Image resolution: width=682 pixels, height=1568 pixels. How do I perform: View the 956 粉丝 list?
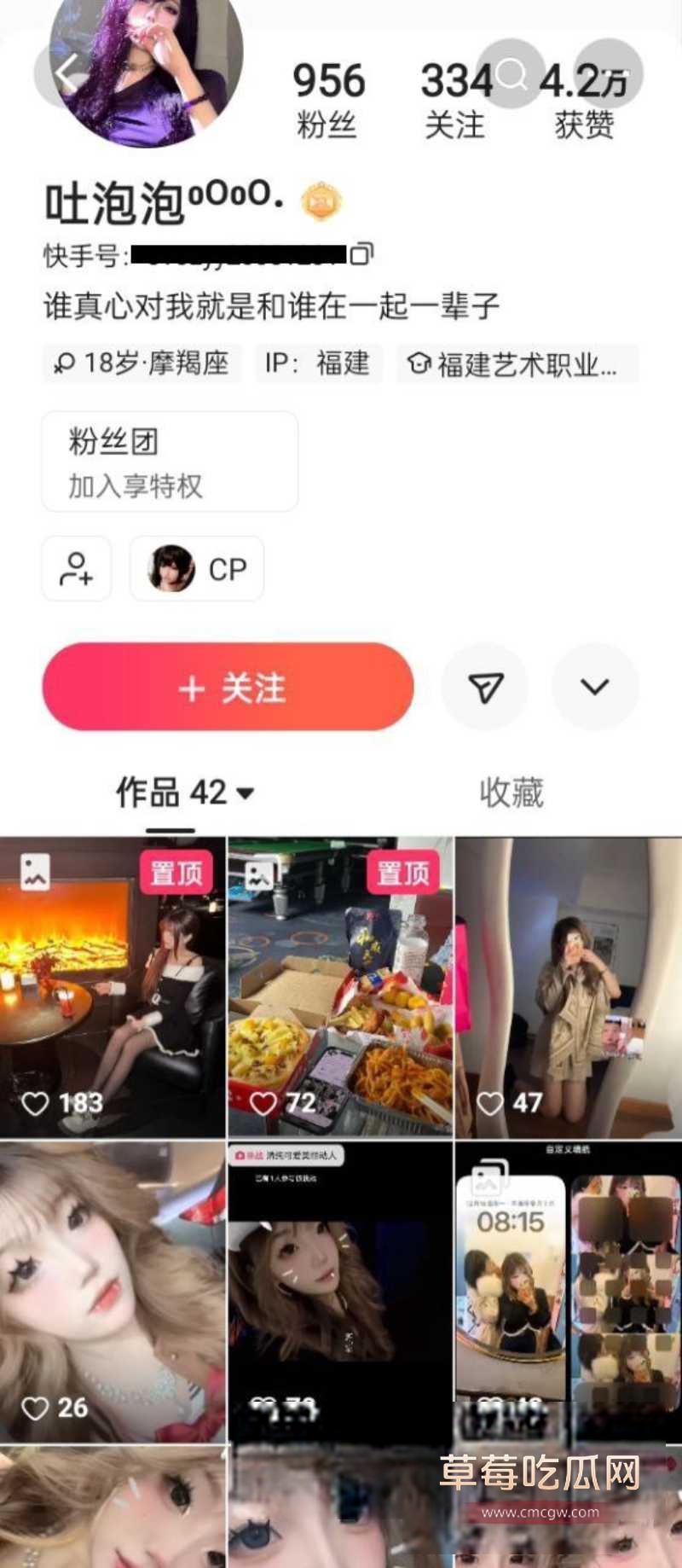pyautogui.click(x=328, y=100)
